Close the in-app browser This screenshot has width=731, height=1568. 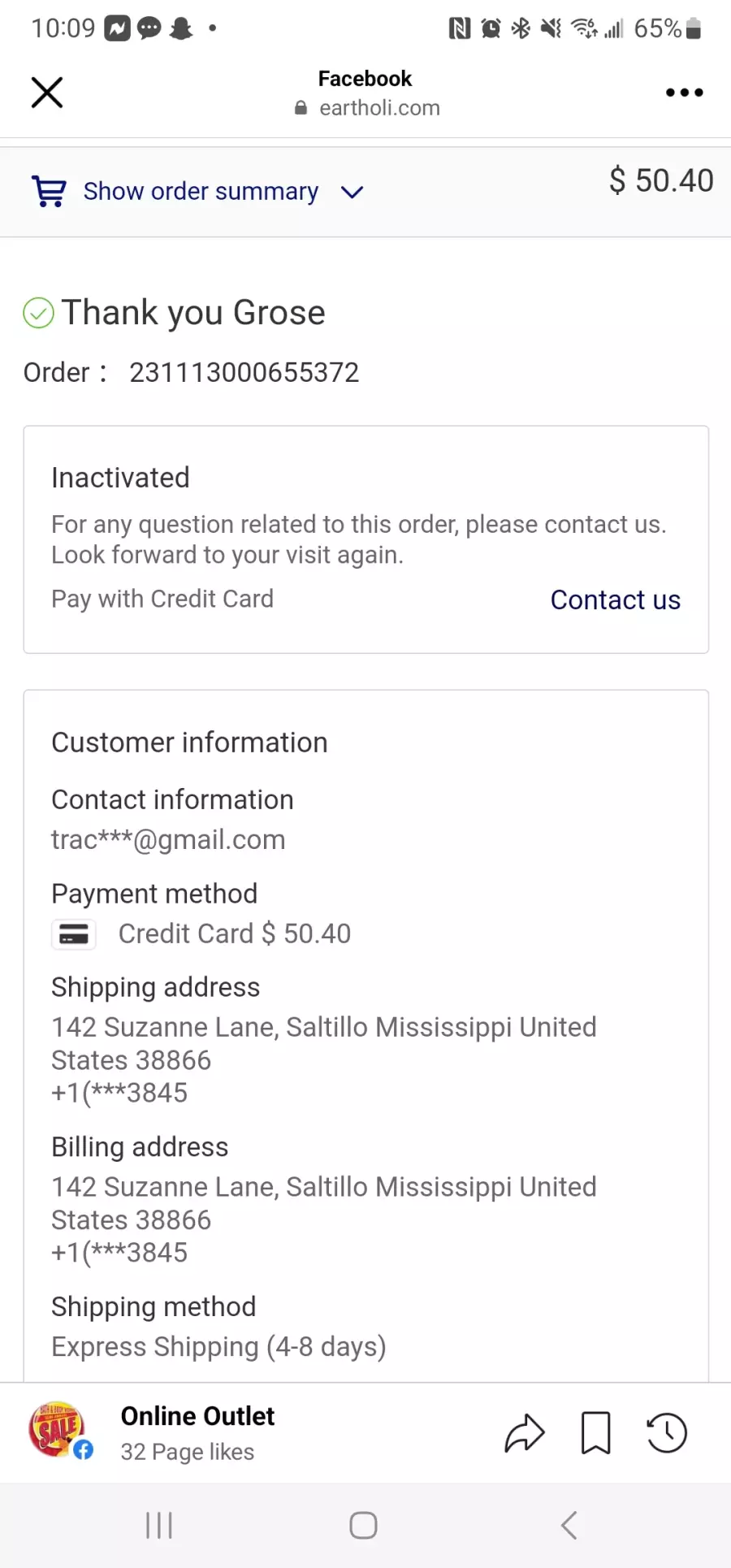point(47,93)
